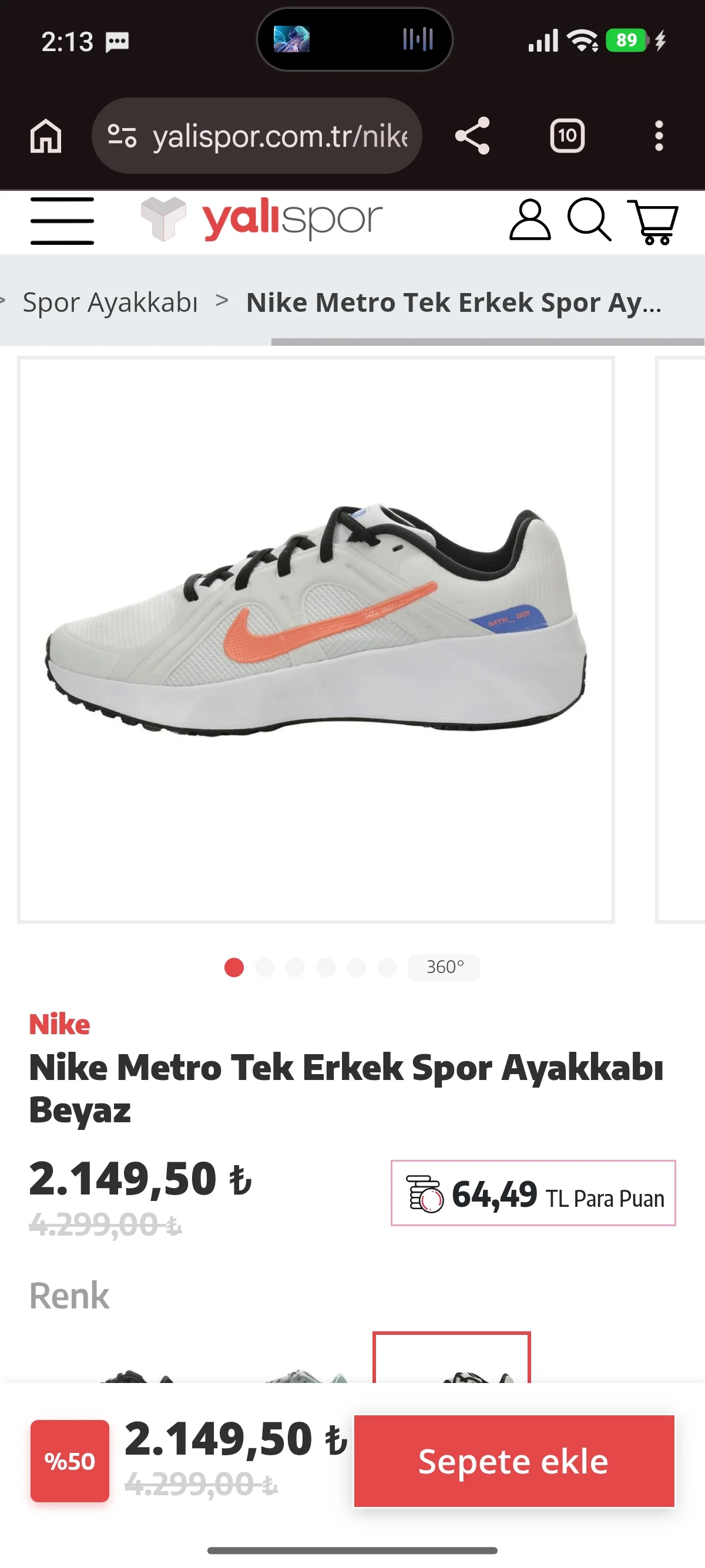This screenshot has width=705, height=1568.
Task: Open the browser three-dot menu
Action: [x=659, y=136]
